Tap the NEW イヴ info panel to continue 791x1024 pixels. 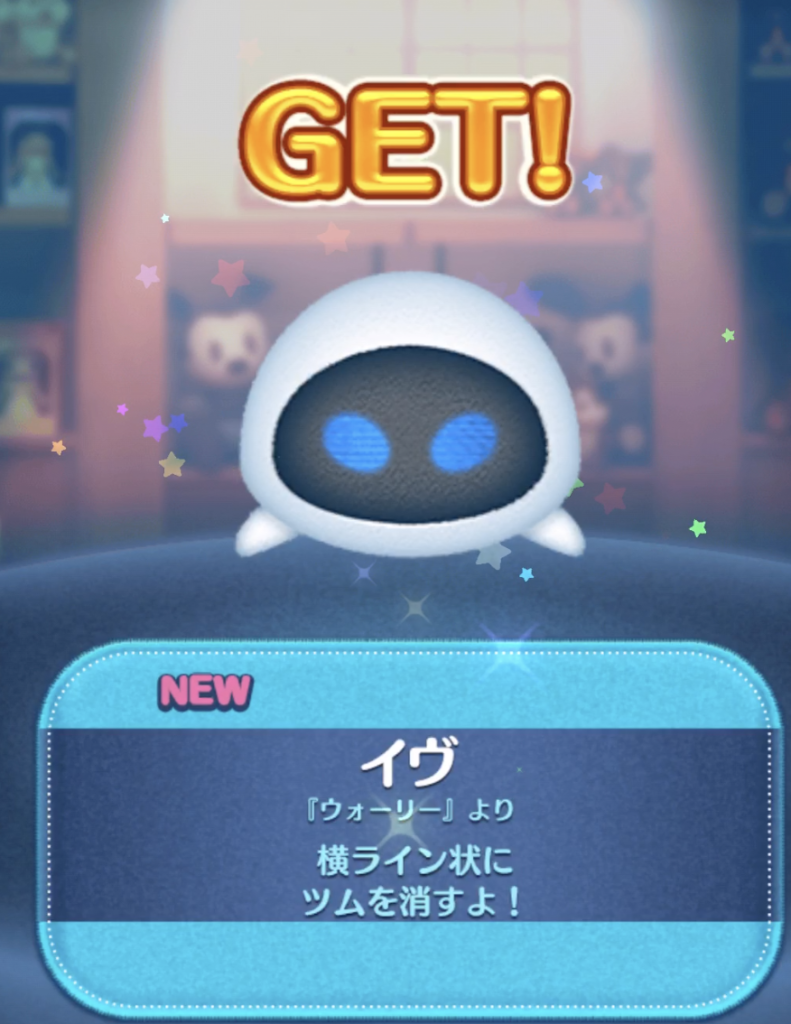pos(410,825)
